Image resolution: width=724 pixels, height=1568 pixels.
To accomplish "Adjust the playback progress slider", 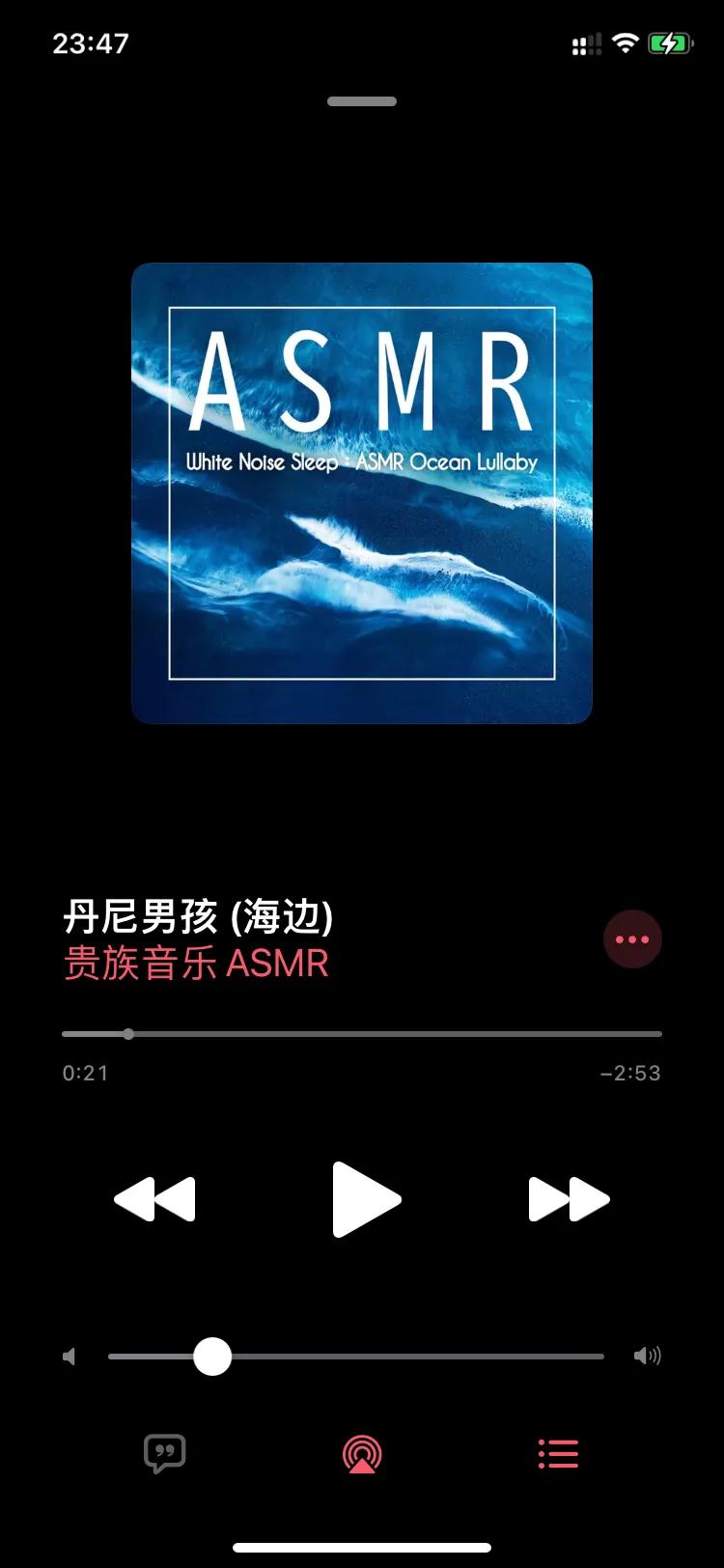I will (x=127, y=1033).
